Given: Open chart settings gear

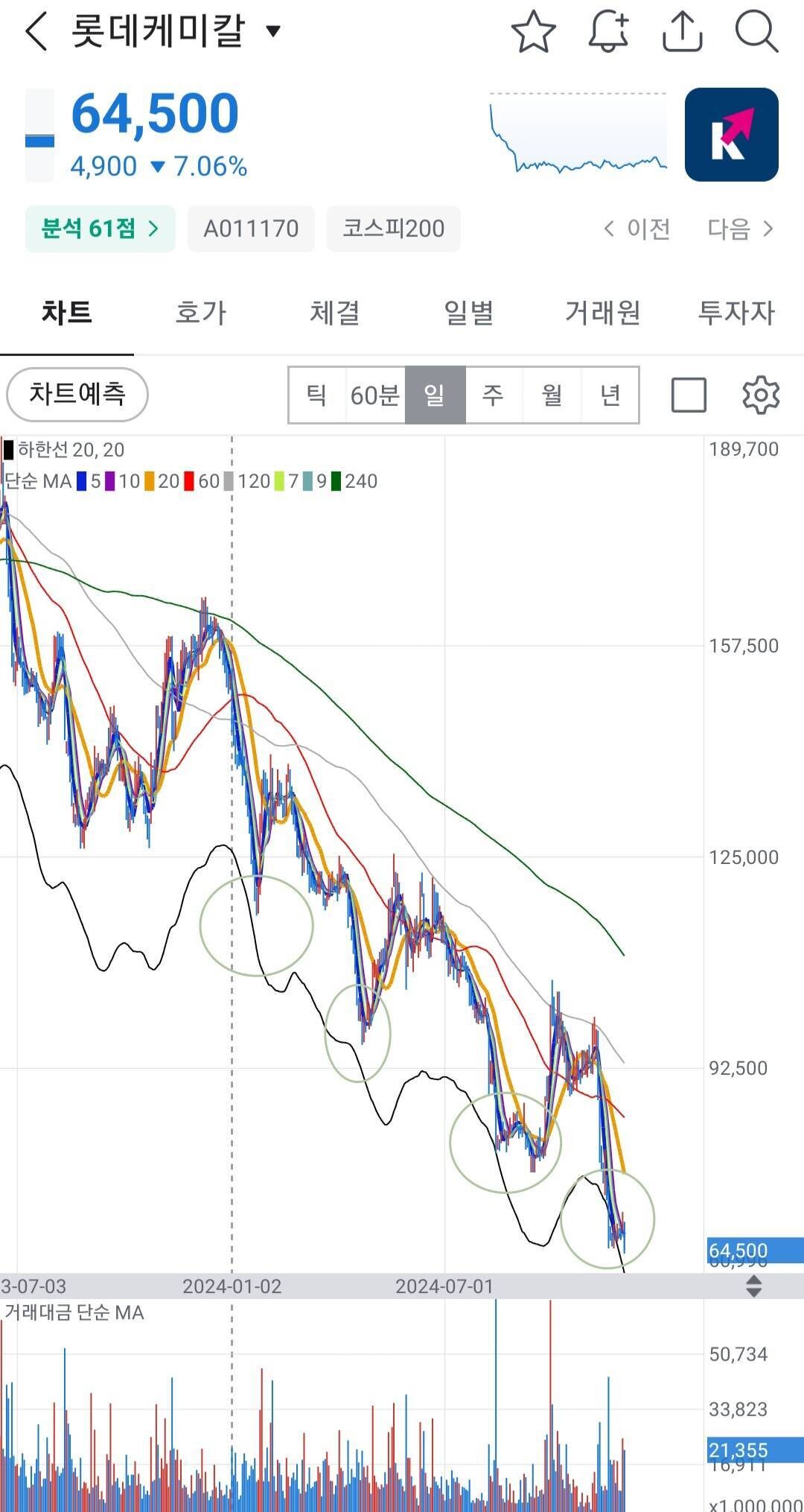Looking at the screenshot, I should (761, 395).
